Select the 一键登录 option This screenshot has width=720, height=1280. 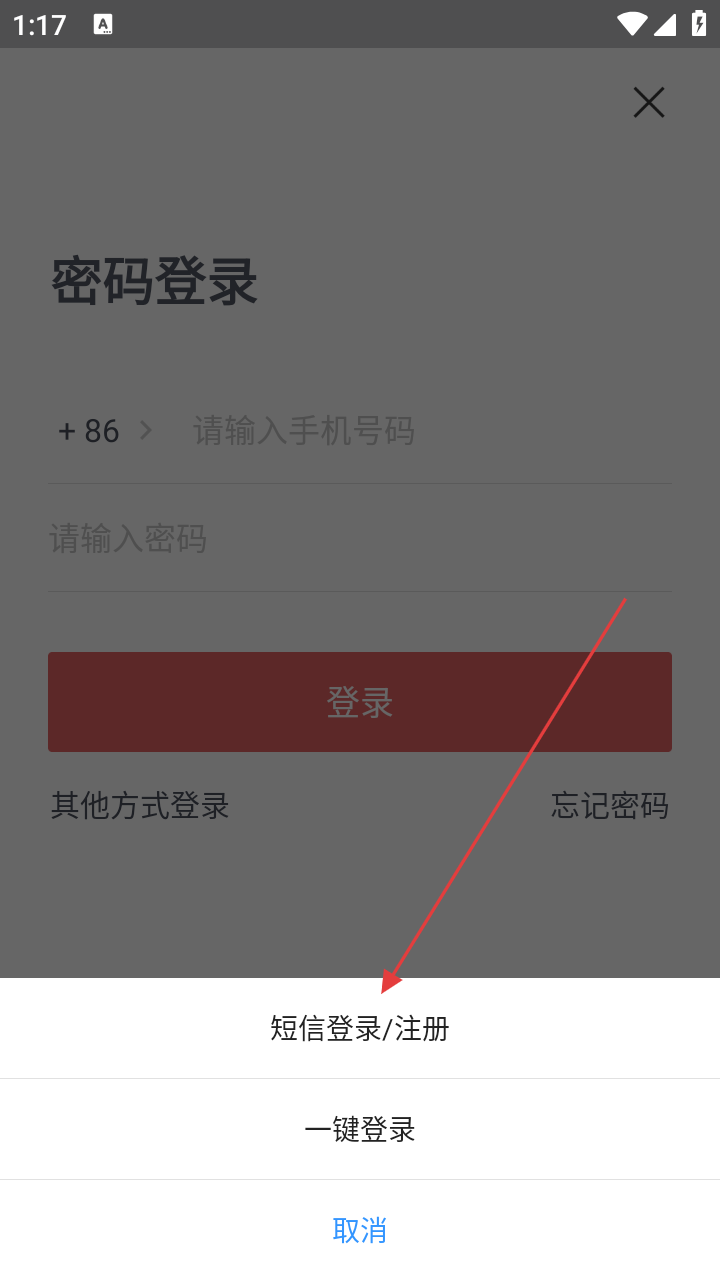(x=360, y=1129)
